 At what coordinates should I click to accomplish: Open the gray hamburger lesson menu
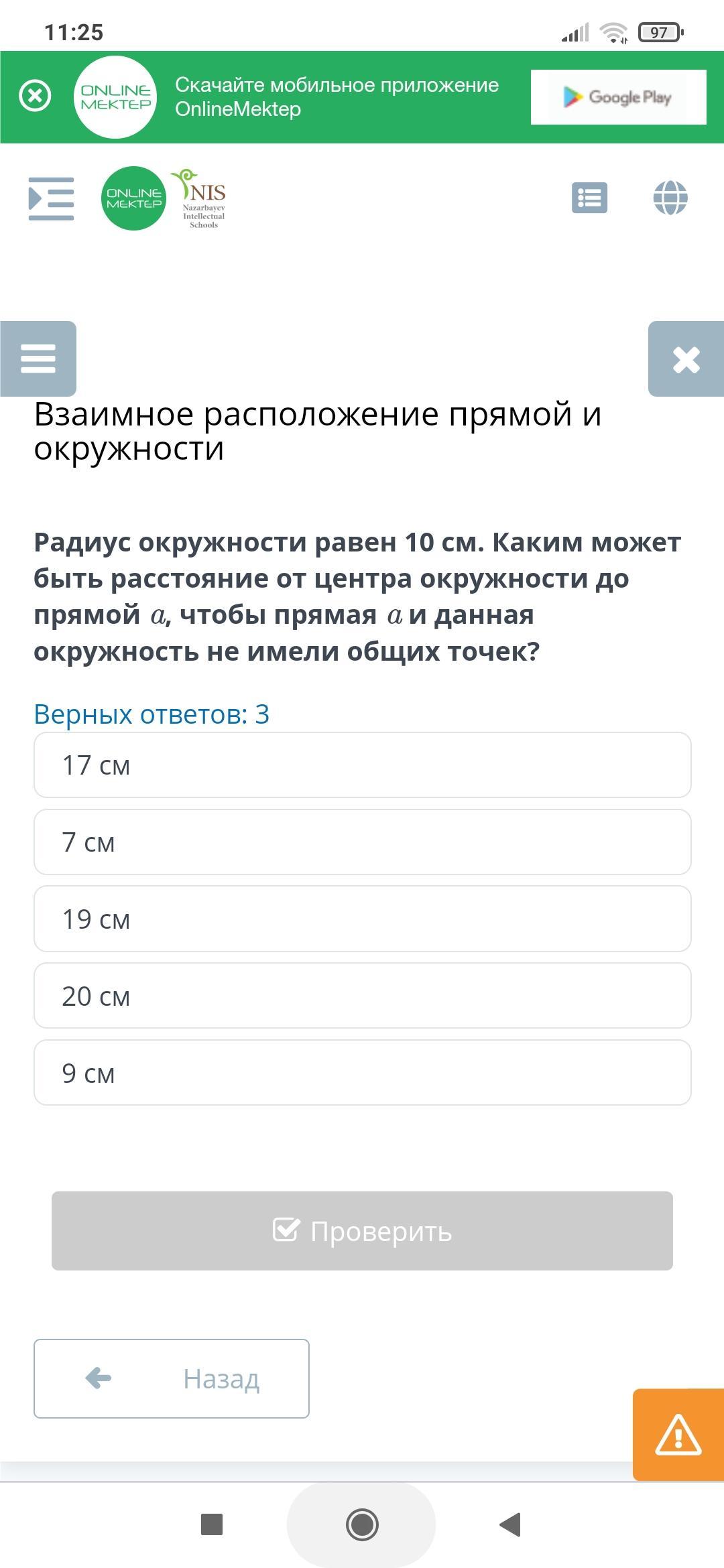(38, 358)
